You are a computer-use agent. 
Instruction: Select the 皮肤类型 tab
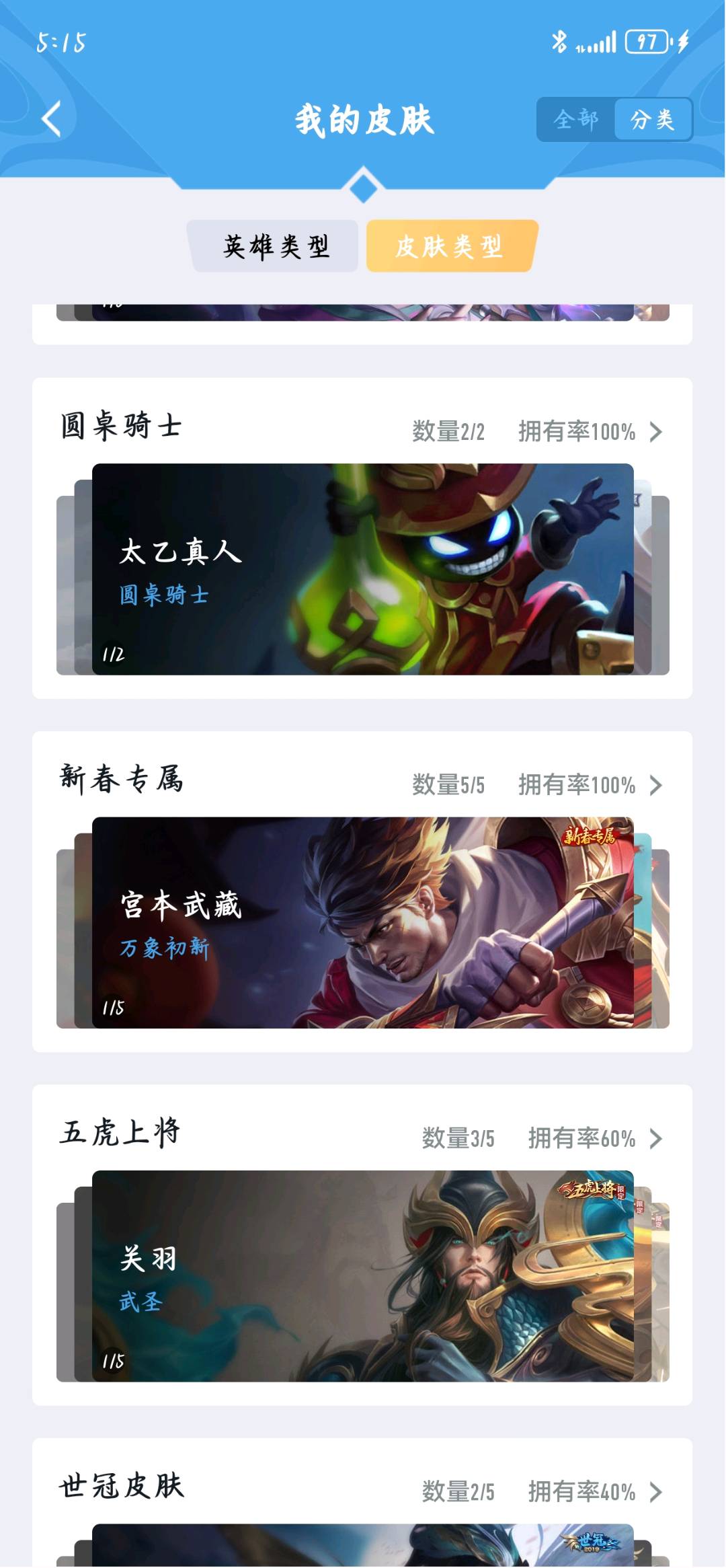449,246
